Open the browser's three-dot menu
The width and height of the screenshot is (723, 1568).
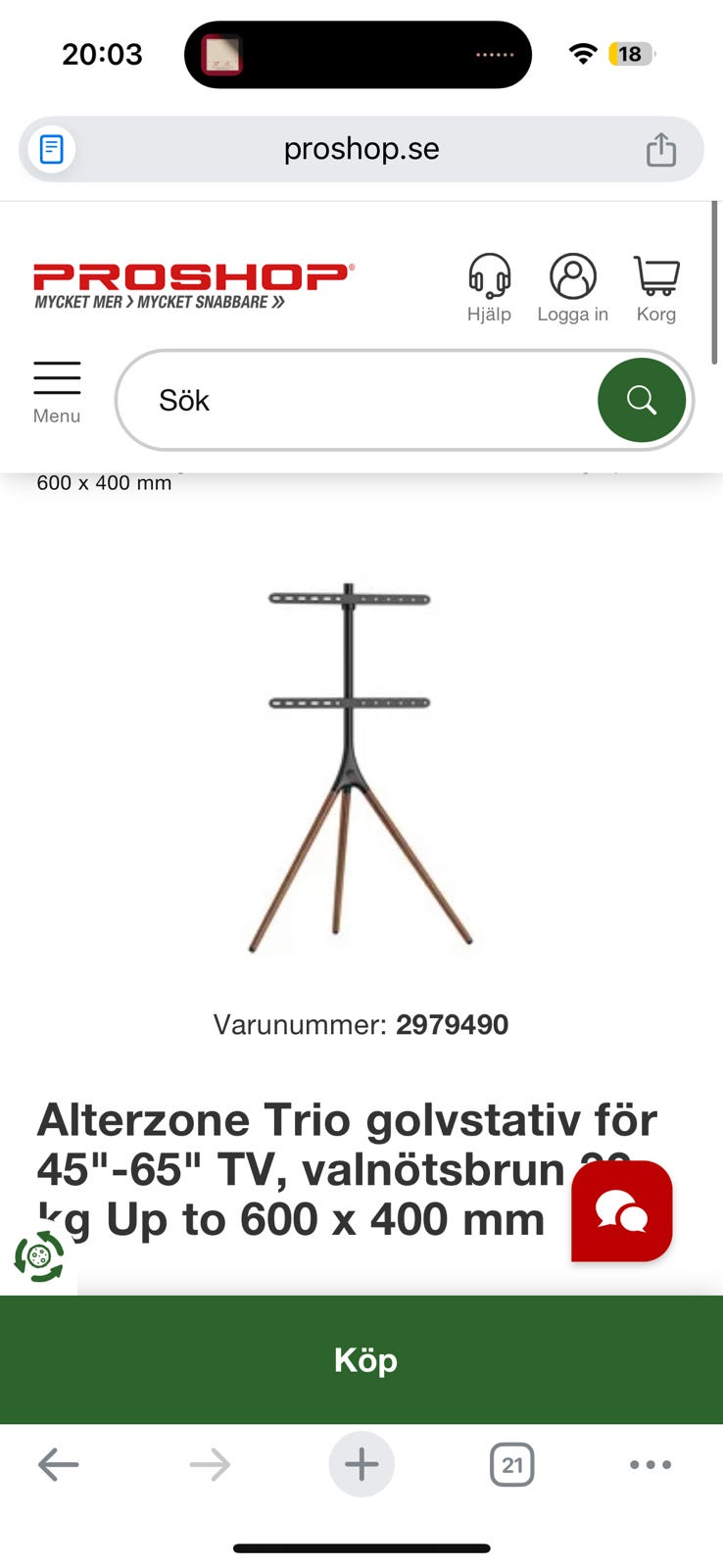point(651,1465)
